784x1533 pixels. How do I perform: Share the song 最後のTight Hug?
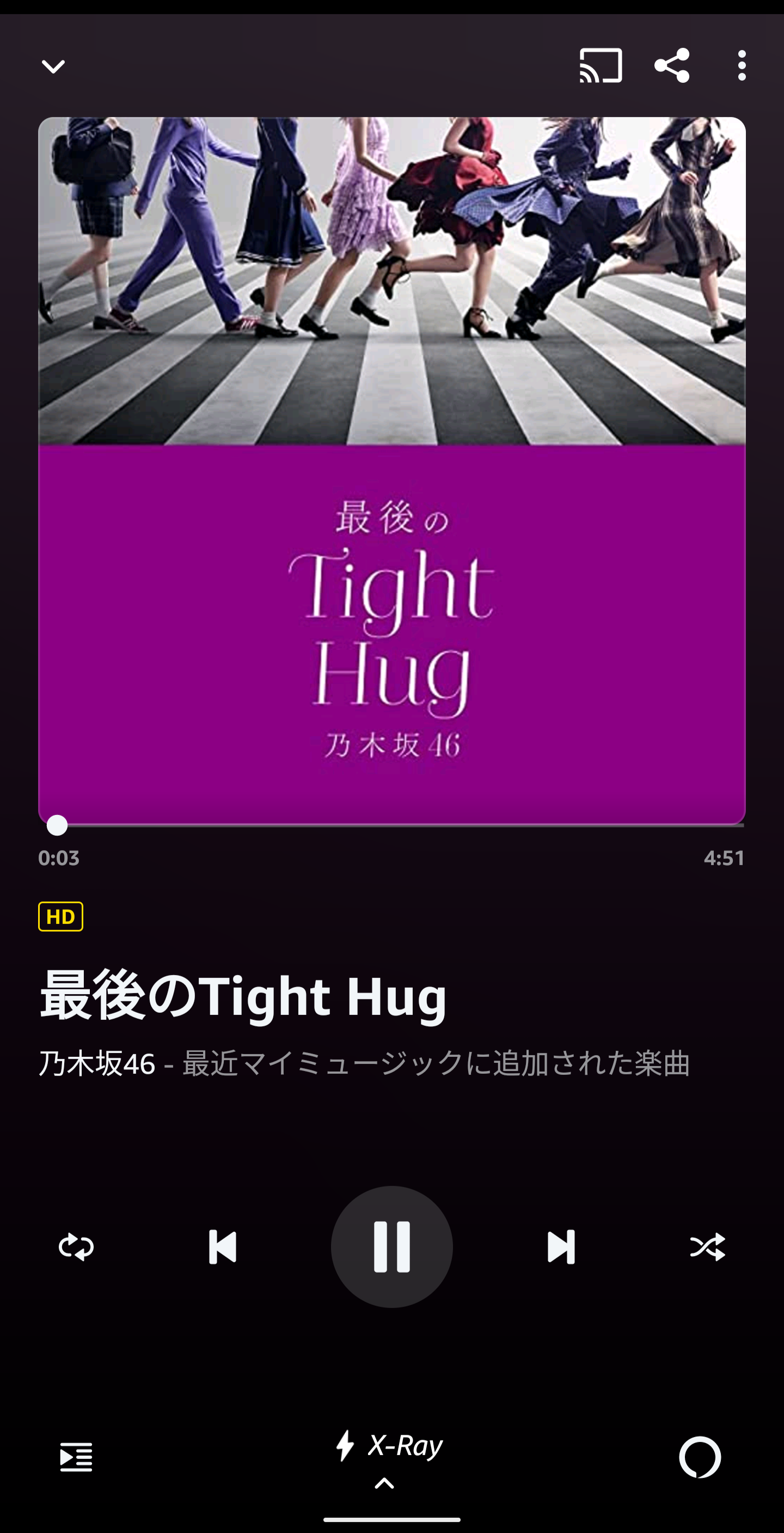tap(672, 65)
